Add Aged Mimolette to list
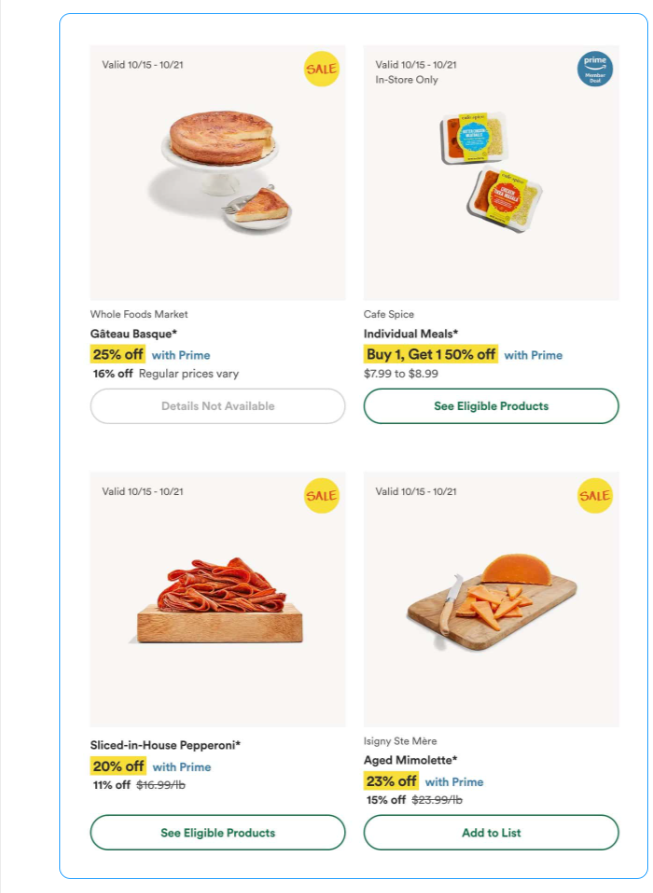Screen dimensions: 653x893 [x=491, y=832]
